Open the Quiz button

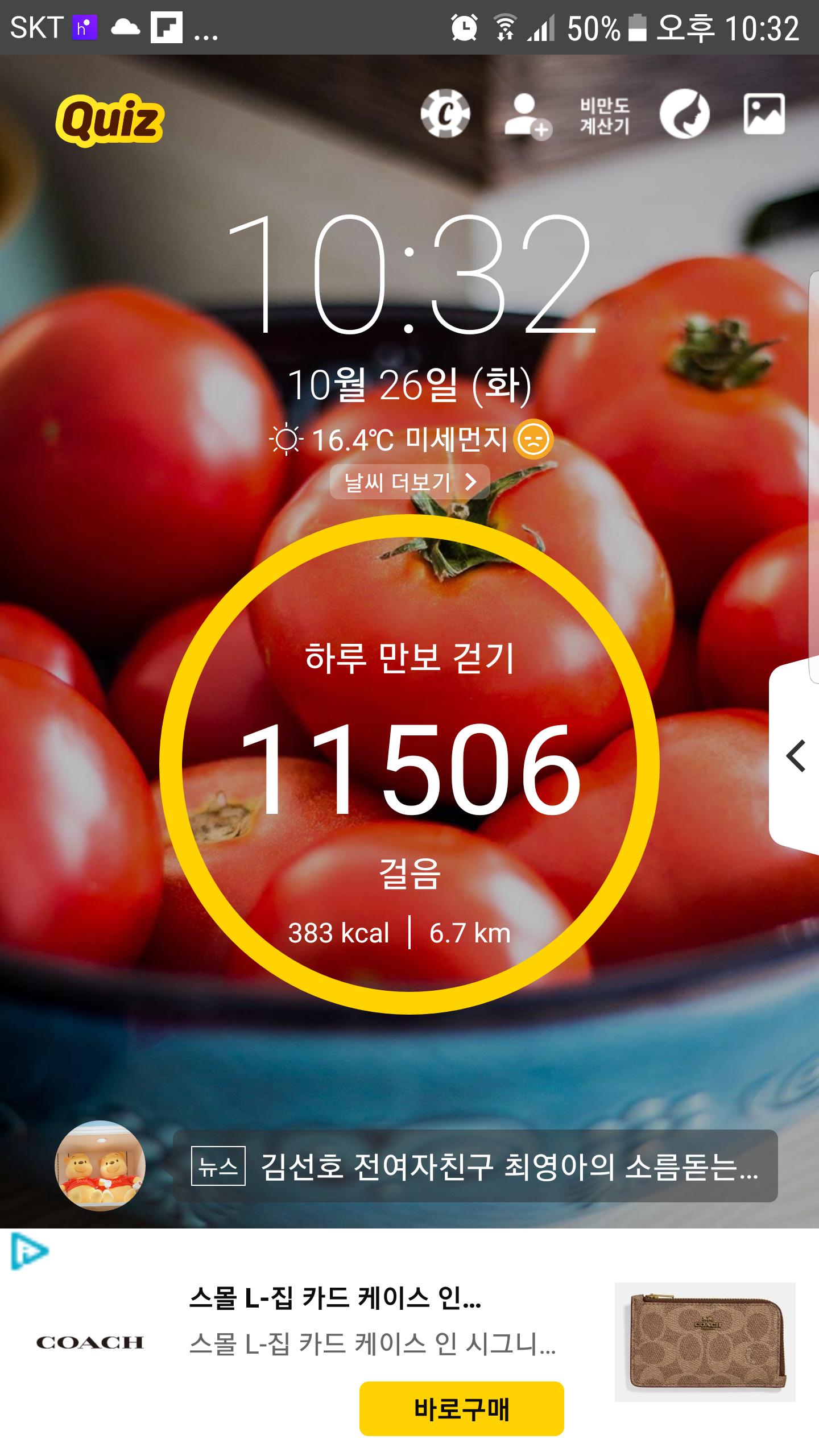(110, 120)
